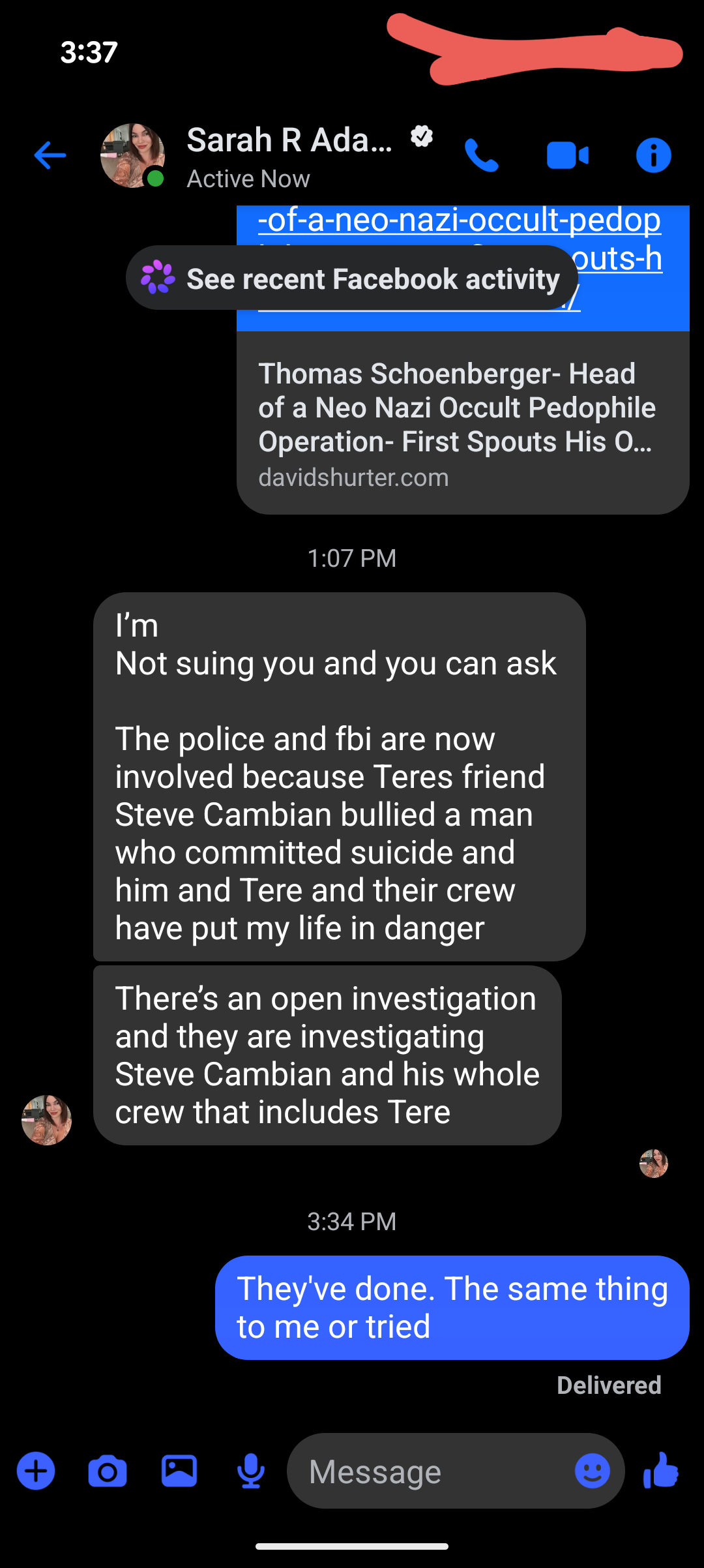704x1568 pixels.
Task: Launch the camera from chat
Action: 108,1471
